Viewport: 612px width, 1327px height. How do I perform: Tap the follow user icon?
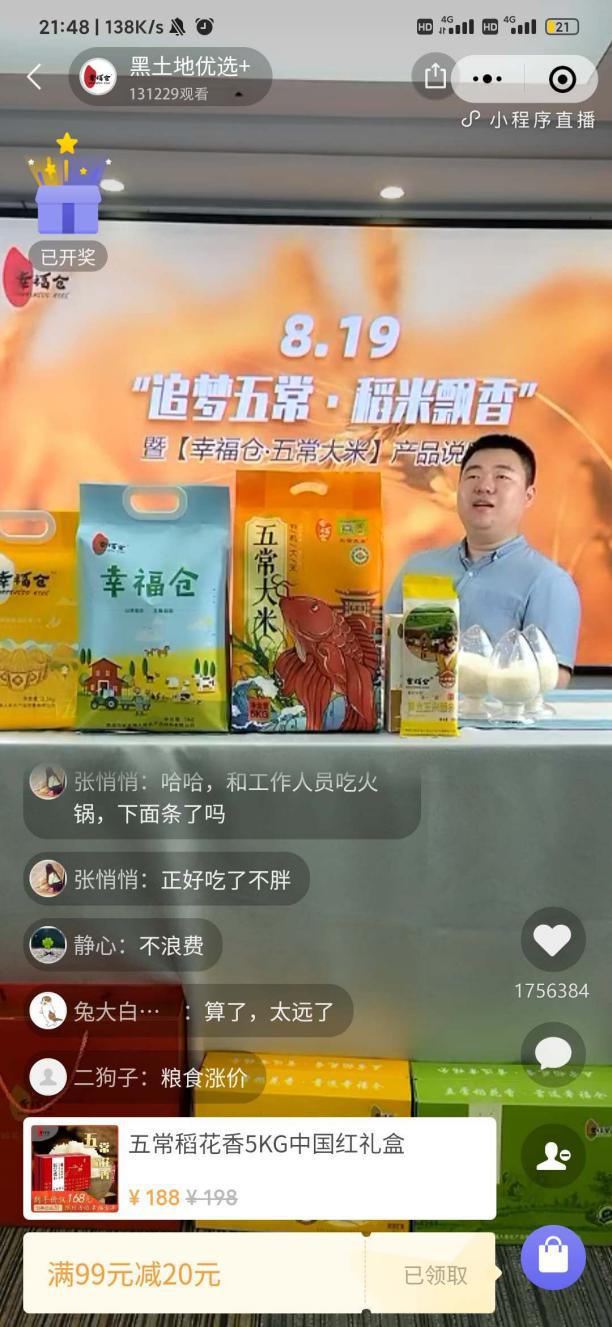coord(552,1156)
